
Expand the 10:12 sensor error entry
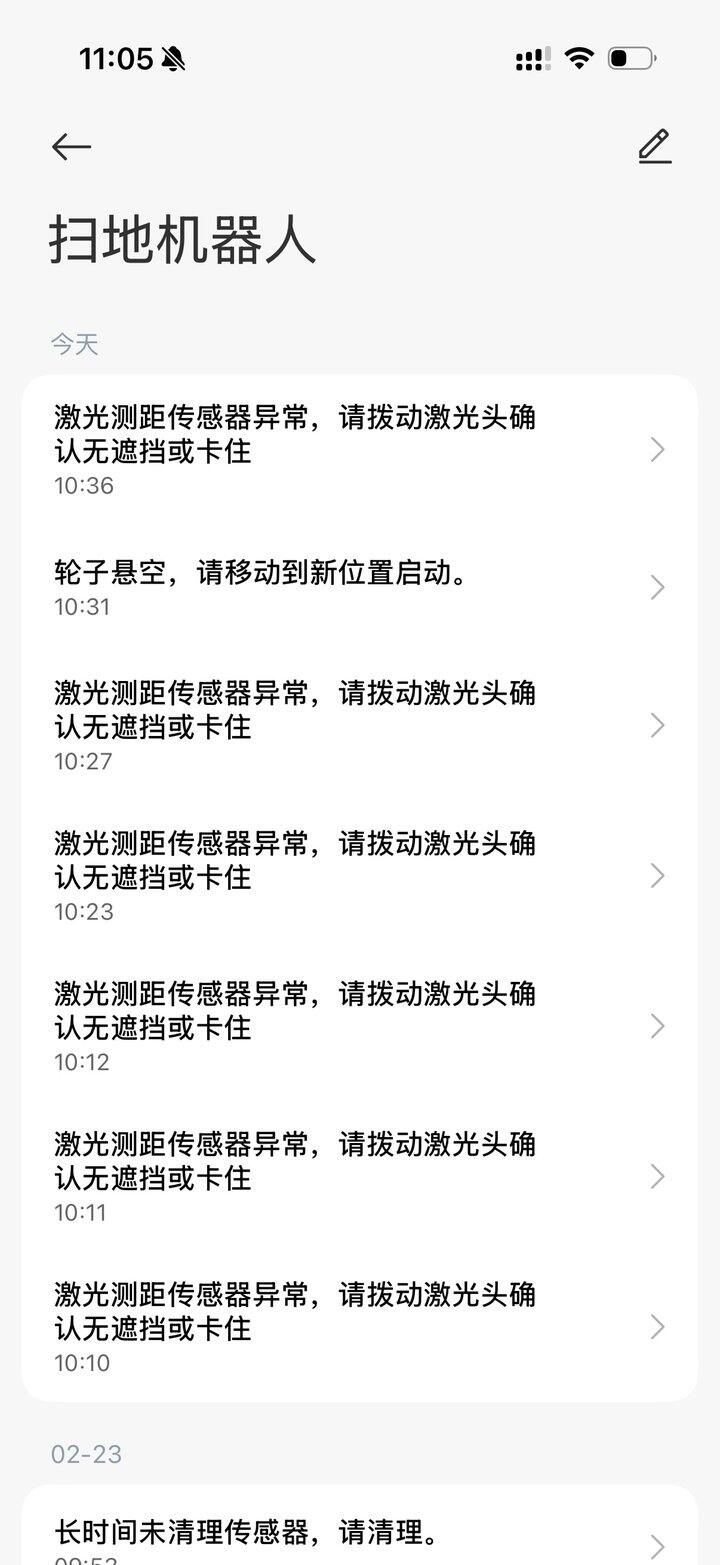tap(657, 1026)
